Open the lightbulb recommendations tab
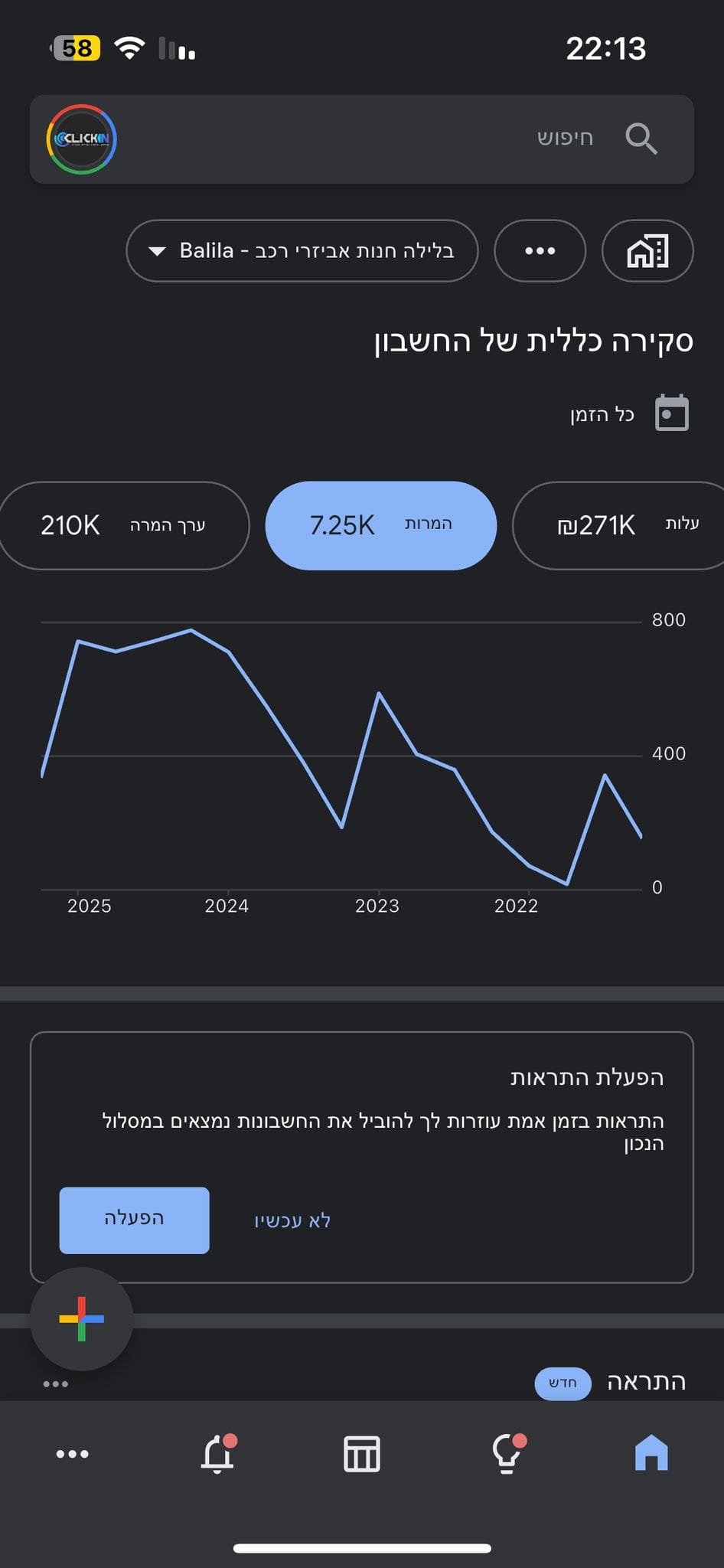 507,1452
